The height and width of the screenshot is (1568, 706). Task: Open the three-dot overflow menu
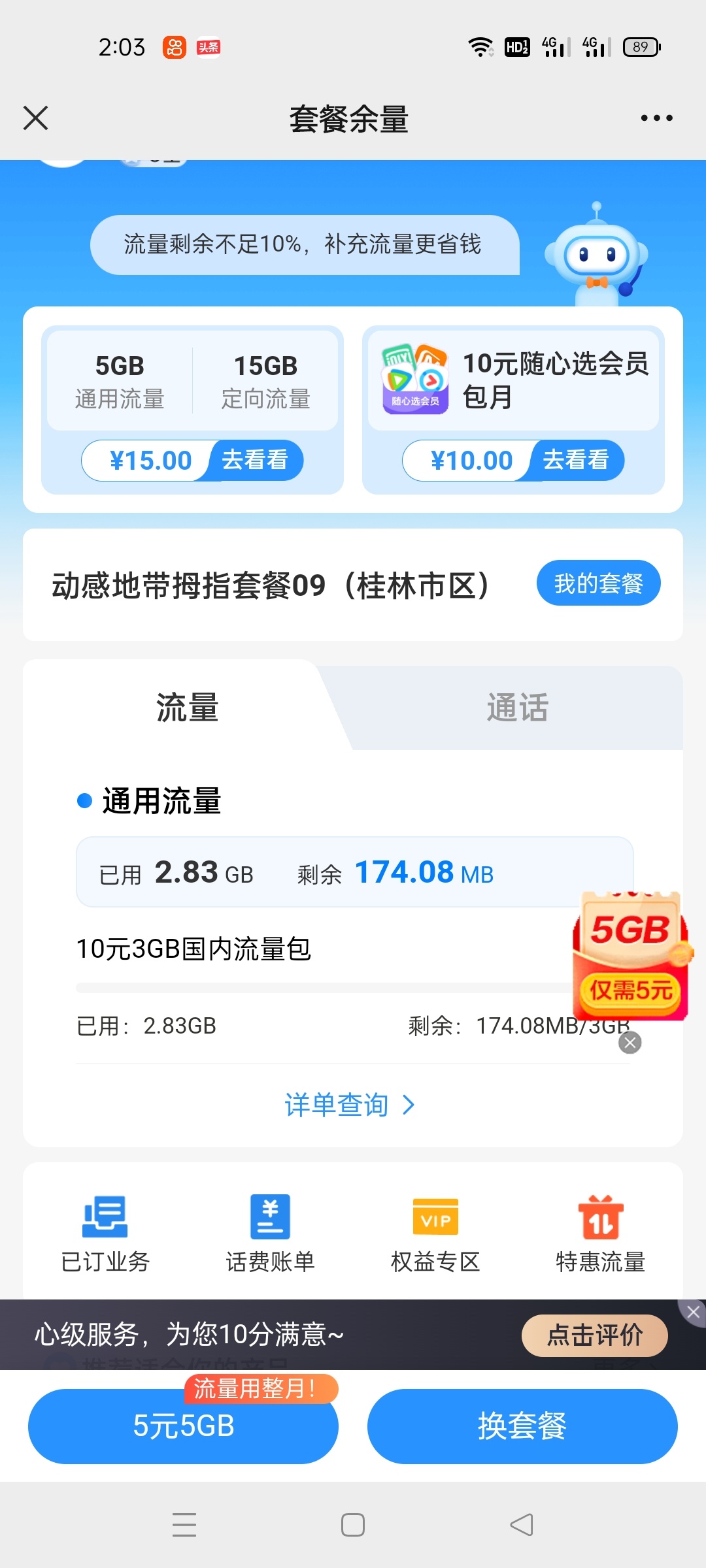(656, 118)
